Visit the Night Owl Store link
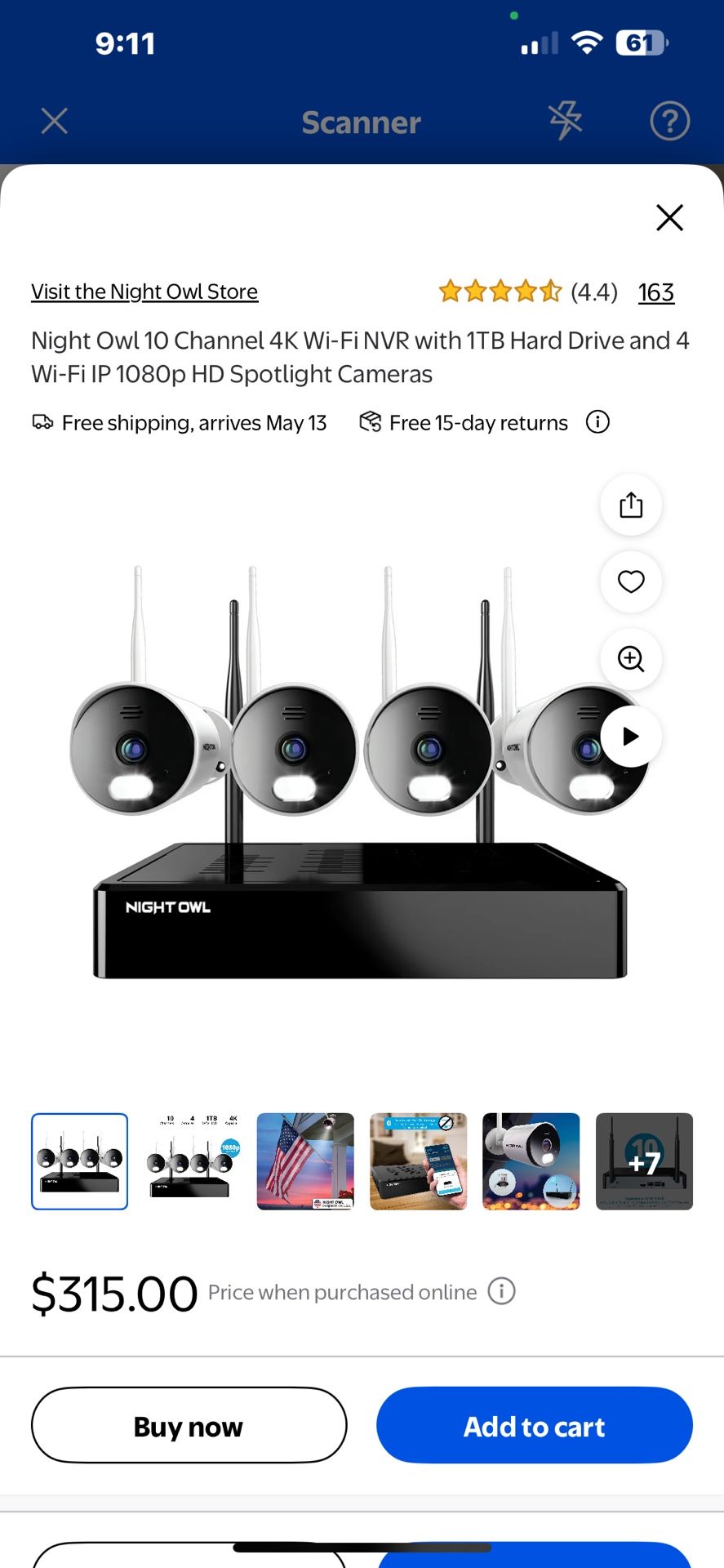Viewport: 724px width, 1568px height. pyautogui.click(x=144, y=292)
